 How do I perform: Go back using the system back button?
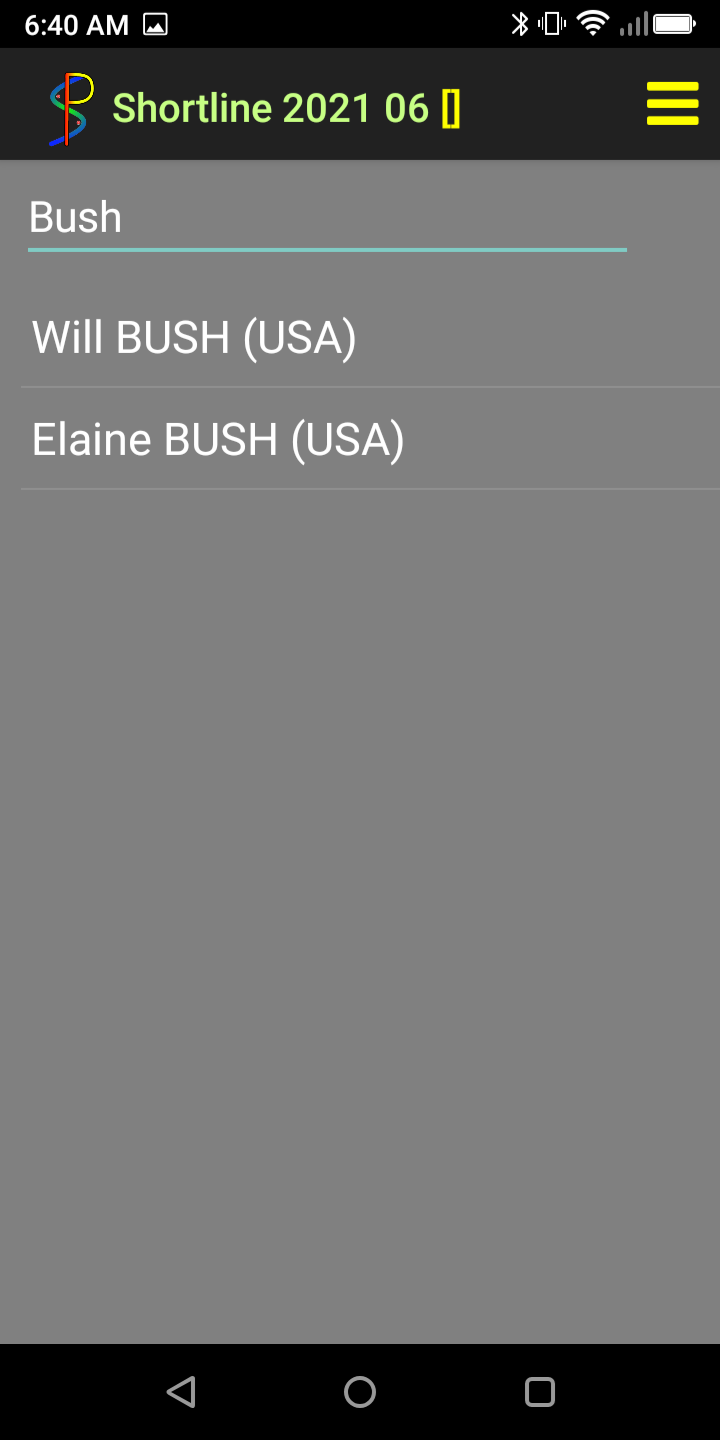tap(181, 1391)
